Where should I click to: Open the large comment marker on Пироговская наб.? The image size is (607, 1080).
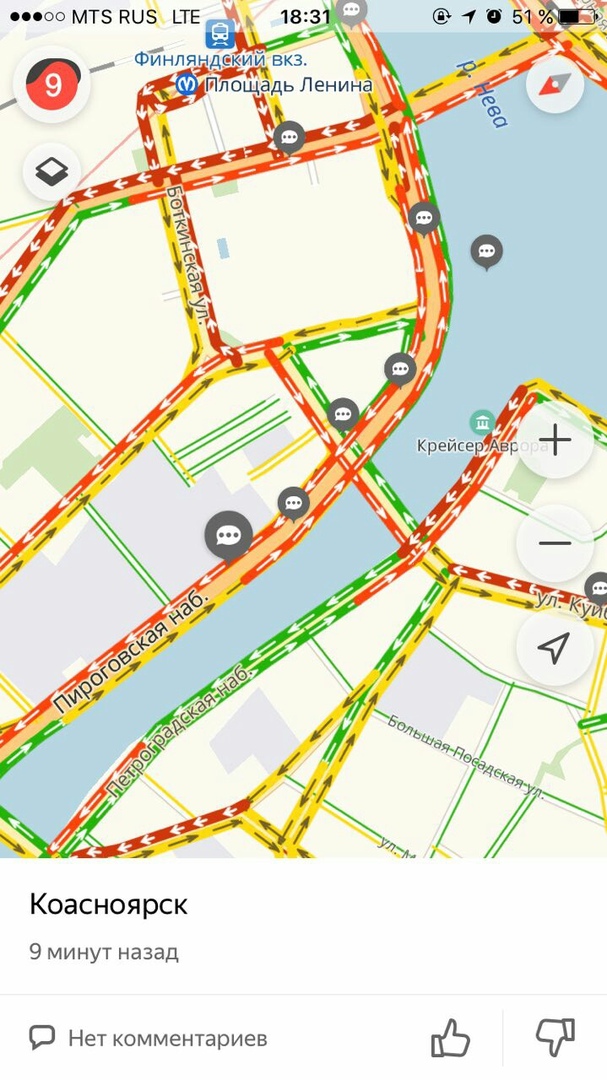click(x=229, y=535)
